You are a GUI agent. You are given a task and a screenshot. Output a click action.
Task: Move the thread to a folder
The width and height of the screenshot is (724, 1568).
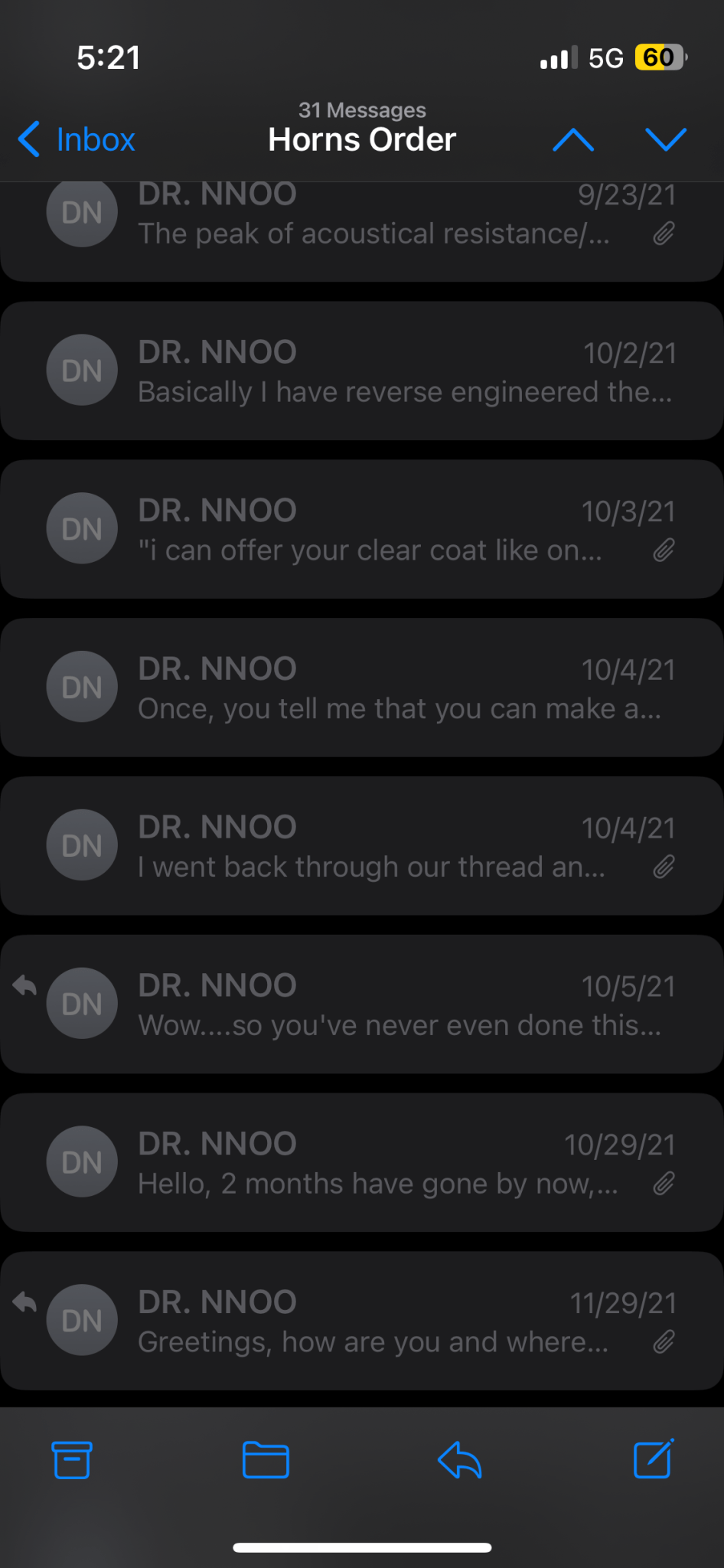(x=266, y=1459)
